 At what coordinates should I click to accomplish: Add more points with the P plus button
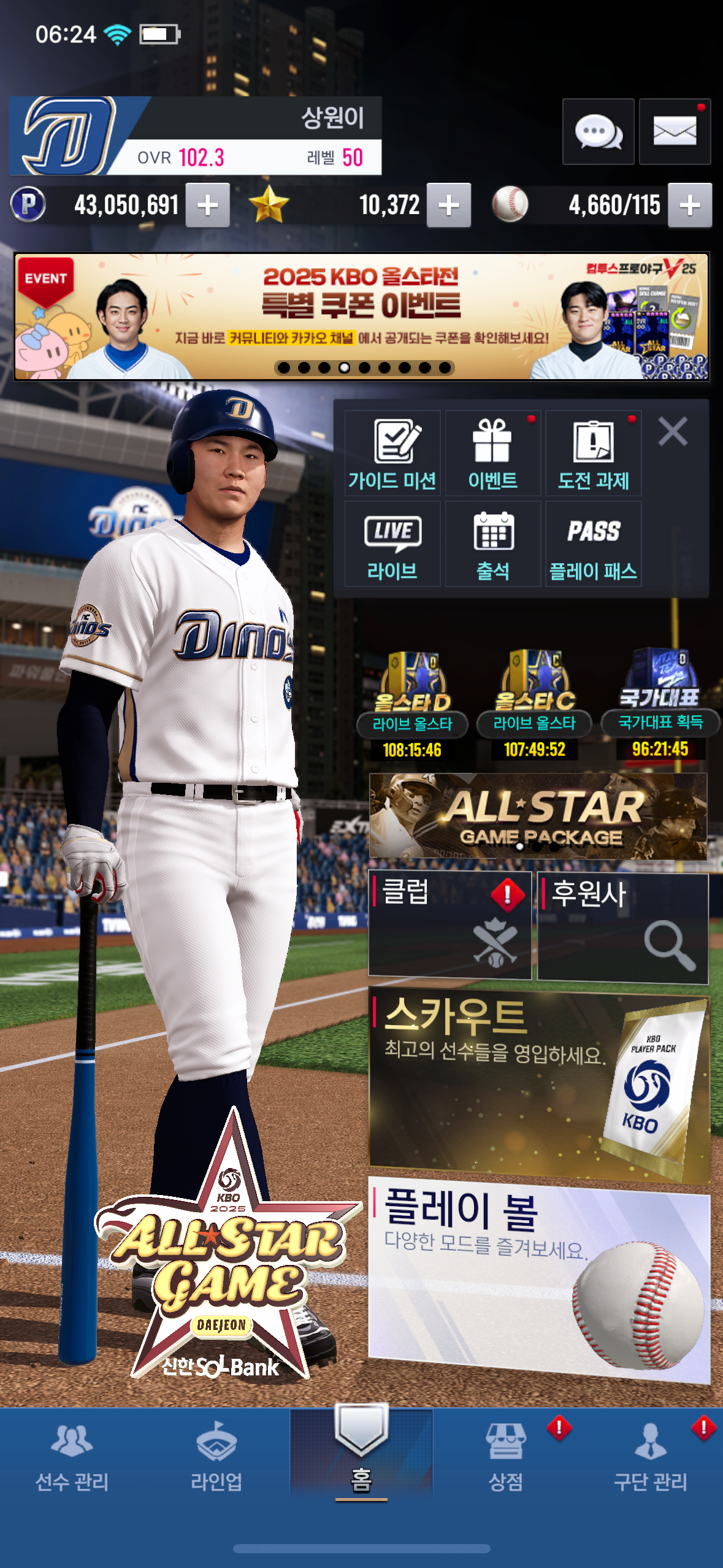208,206
